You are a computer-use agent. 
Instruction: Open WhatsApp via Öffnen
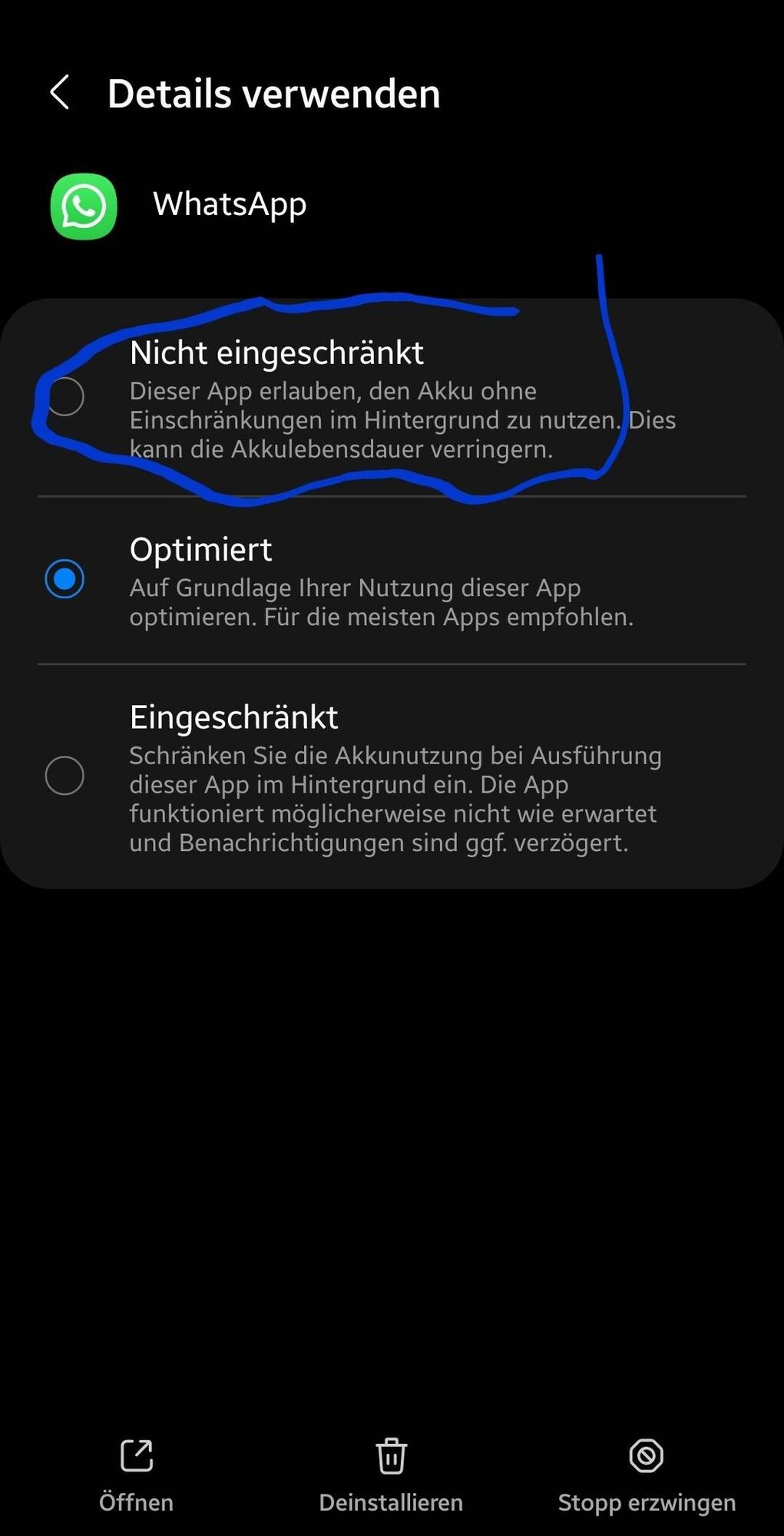pos(137,1475)
